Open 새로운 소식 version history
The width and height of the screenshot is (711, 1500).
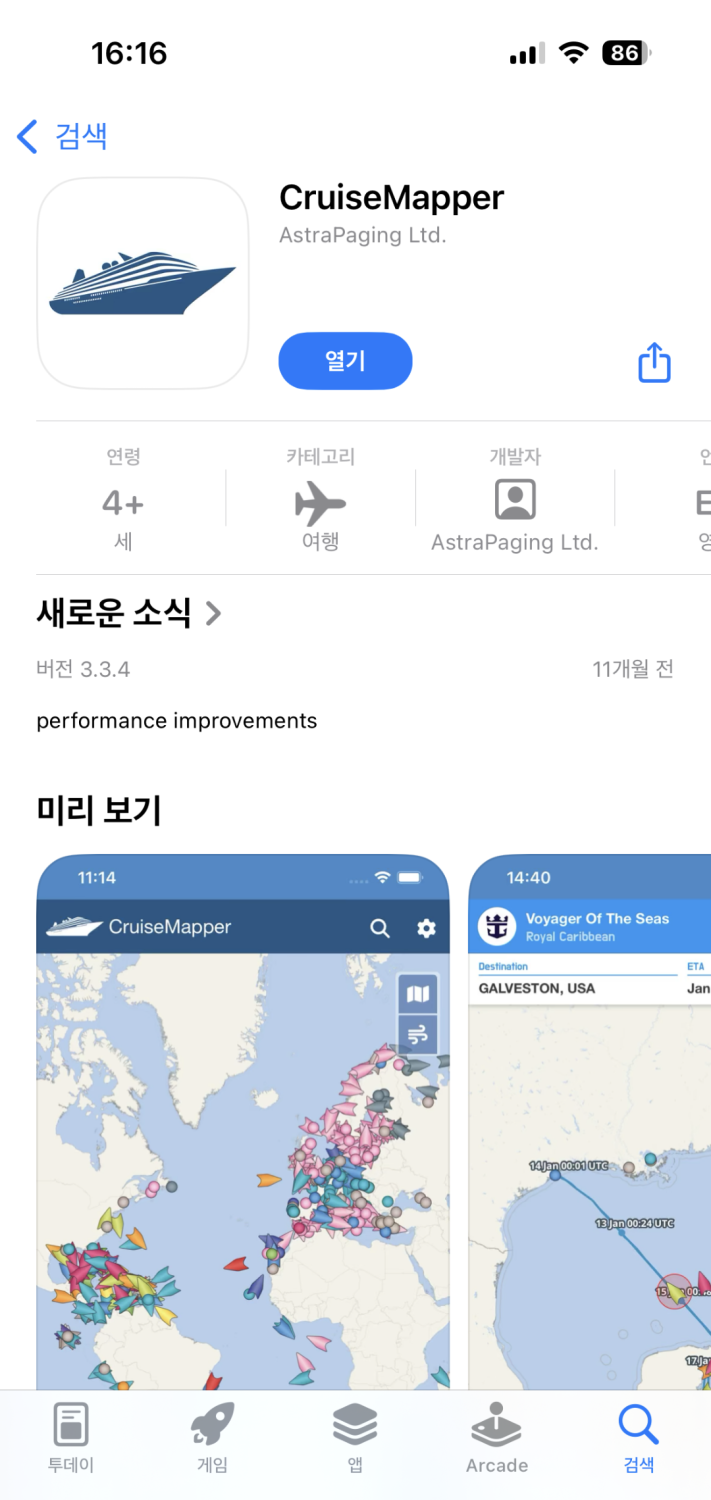click(x=129, y=612)
